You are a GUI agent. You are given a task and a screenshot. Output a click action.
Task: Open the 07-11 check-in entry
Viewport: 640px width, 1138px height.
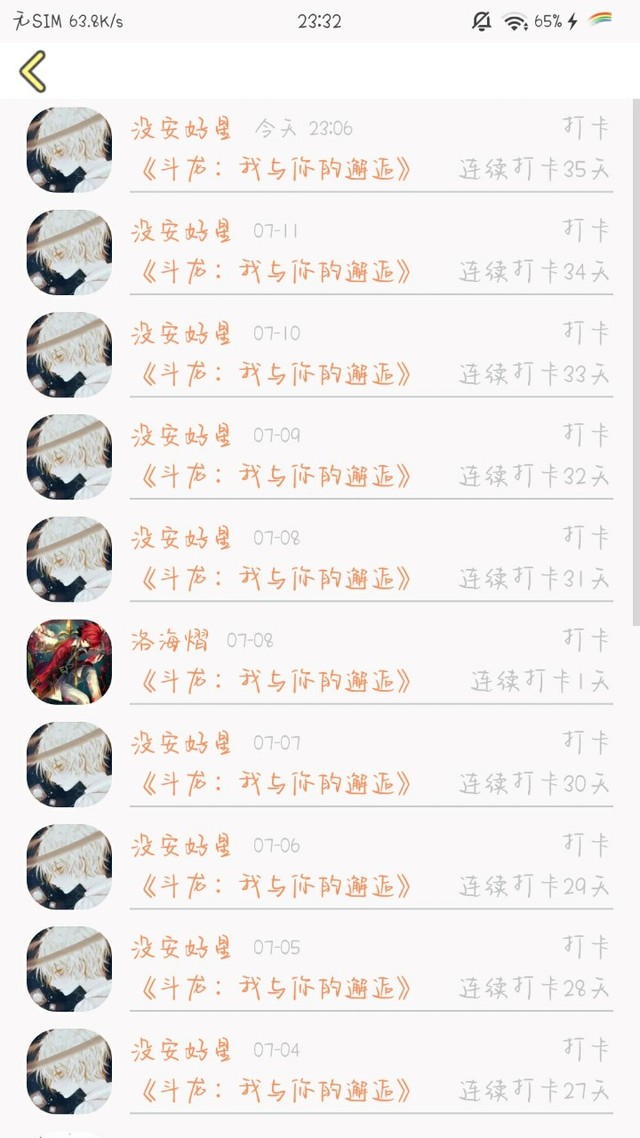point(320,252)
